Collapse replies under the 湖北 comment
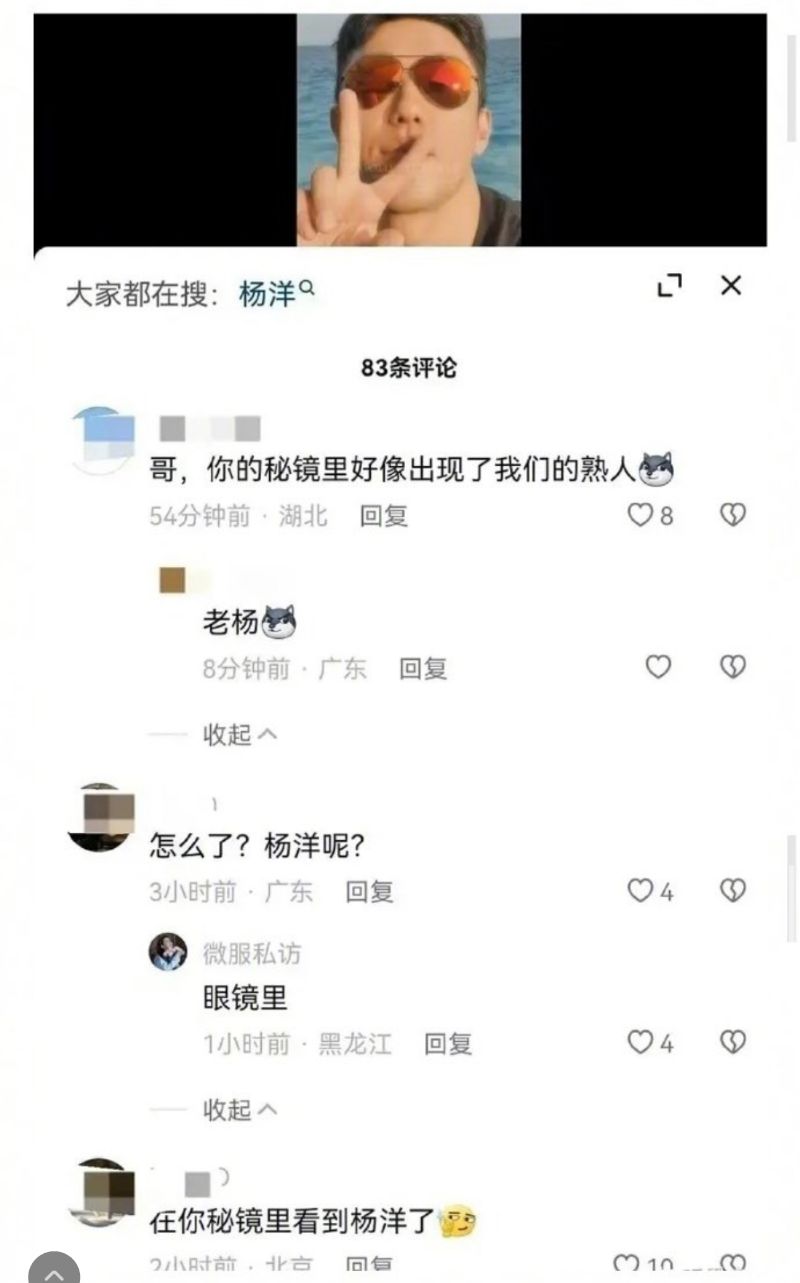The width and height of the screenshot is (800, 1283). click(240, 735)
